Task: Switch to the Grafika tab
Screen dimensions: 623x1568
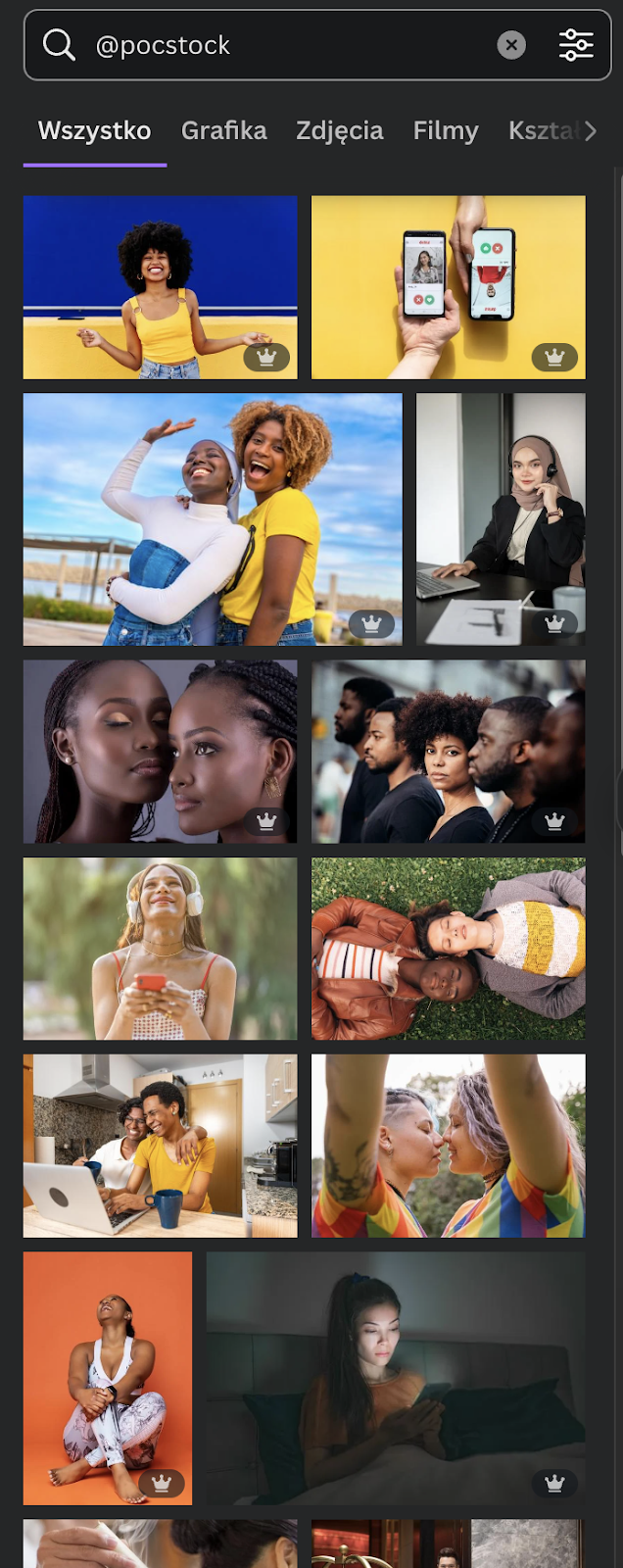Action: (x=223, y=131)
